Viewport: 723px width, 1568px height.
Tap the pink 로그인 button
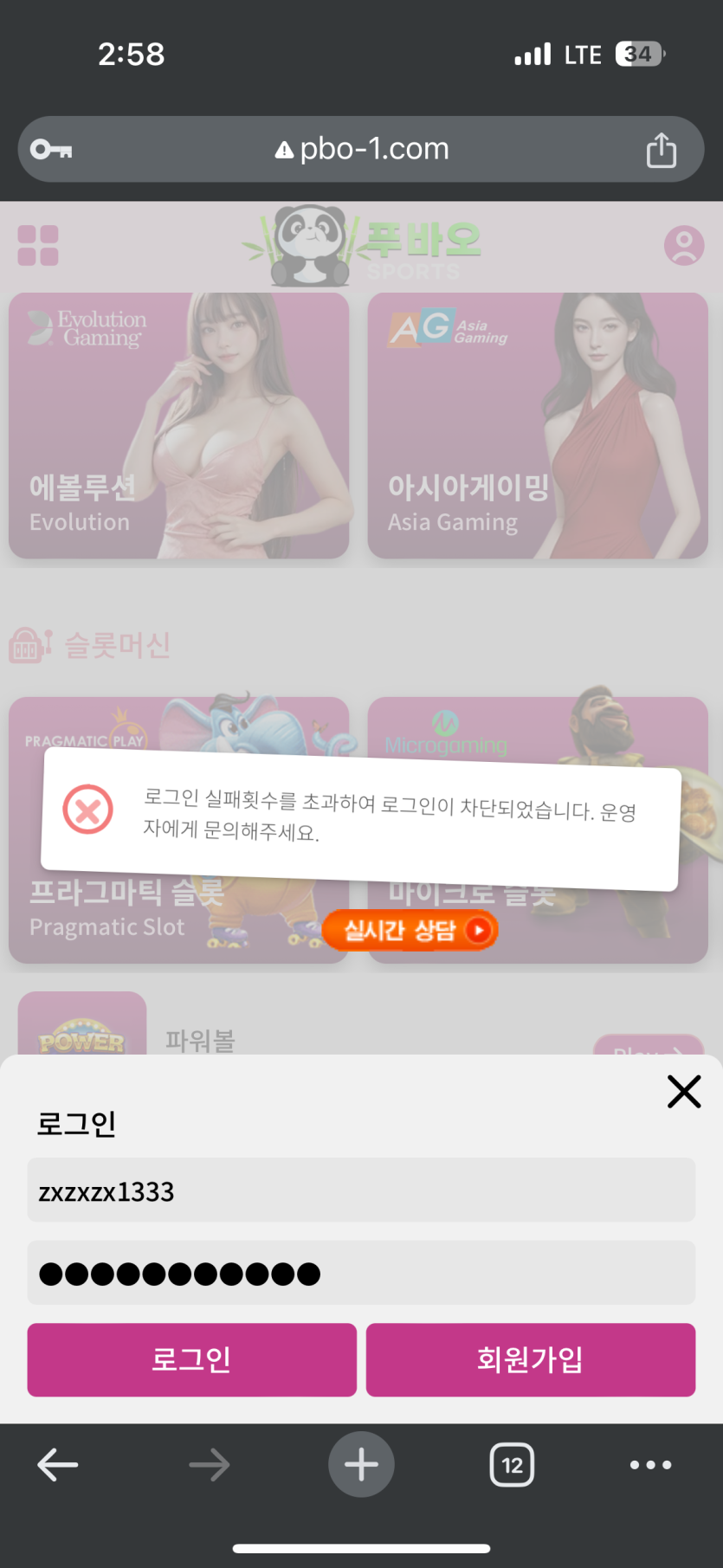[x=191, y=1359]
